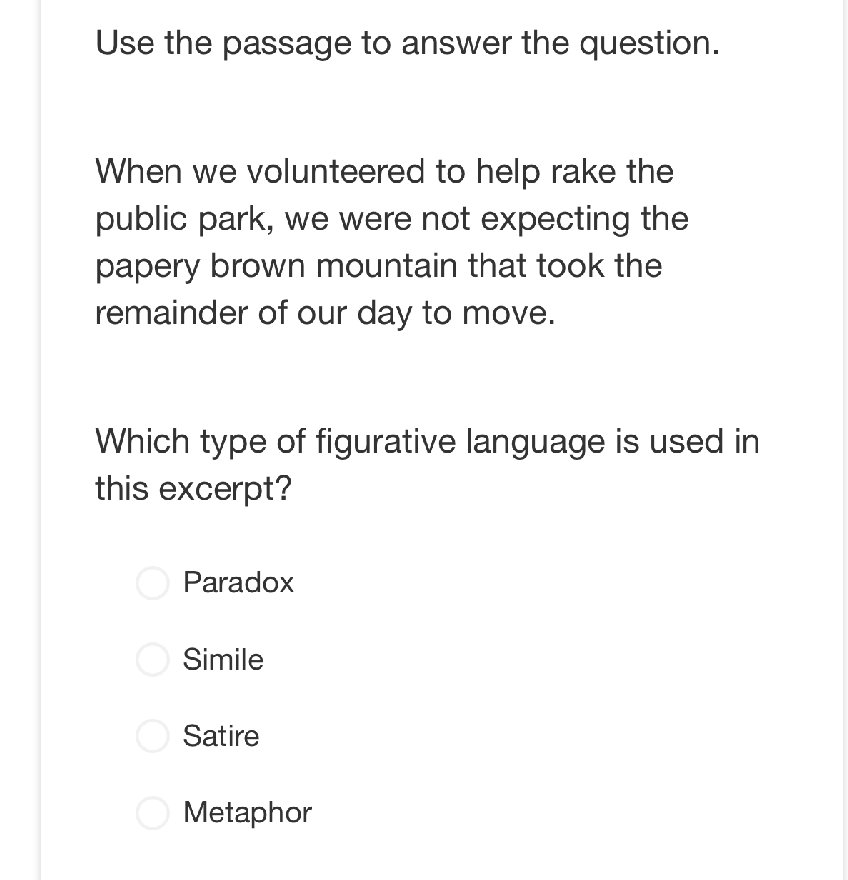
Task: Click the Paradox answer label text
Action: pyautogui.click(x=238, y=583)
